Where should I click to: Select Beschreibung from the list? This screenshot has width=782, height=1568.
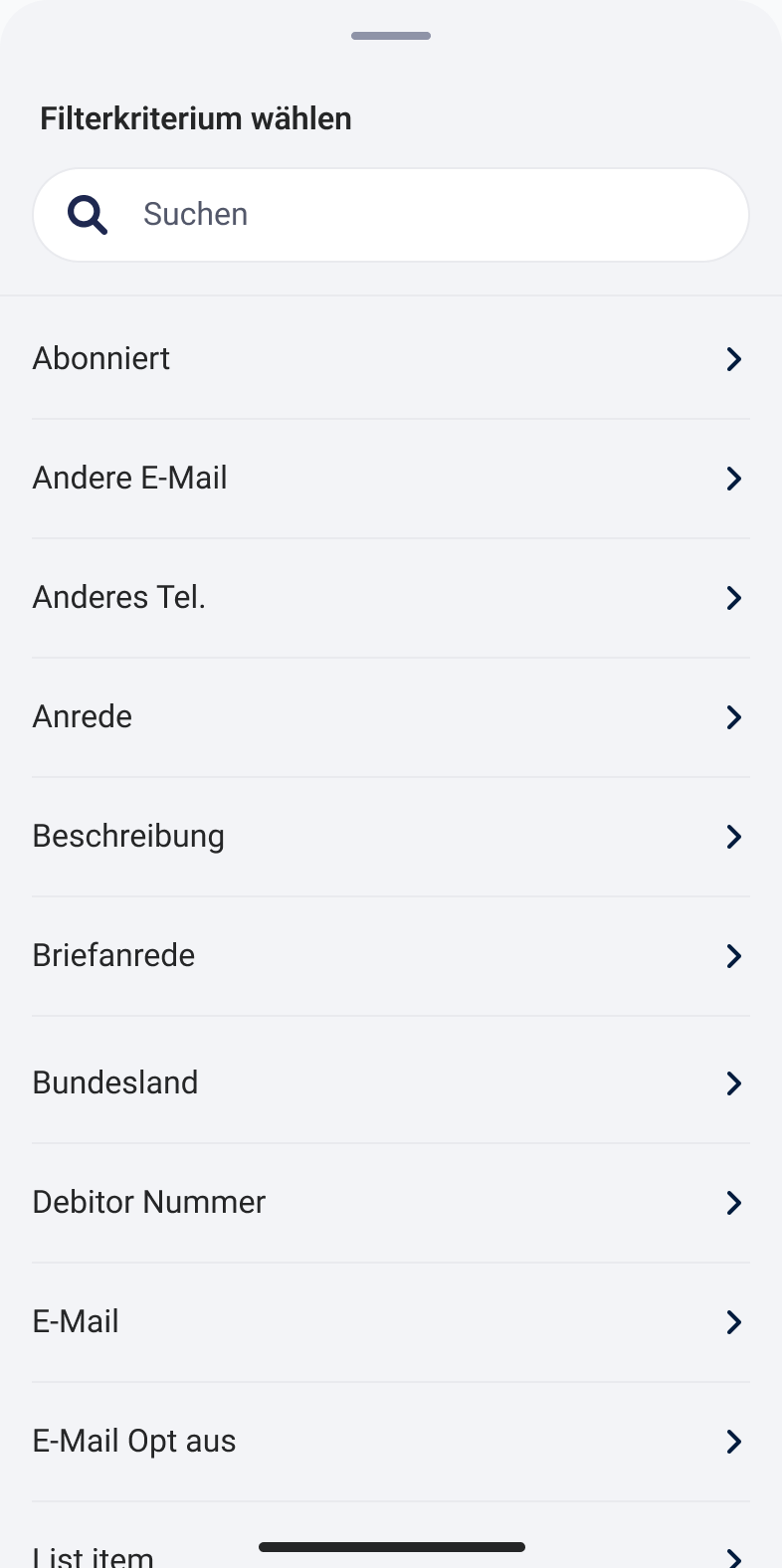(x=390, y=837)
